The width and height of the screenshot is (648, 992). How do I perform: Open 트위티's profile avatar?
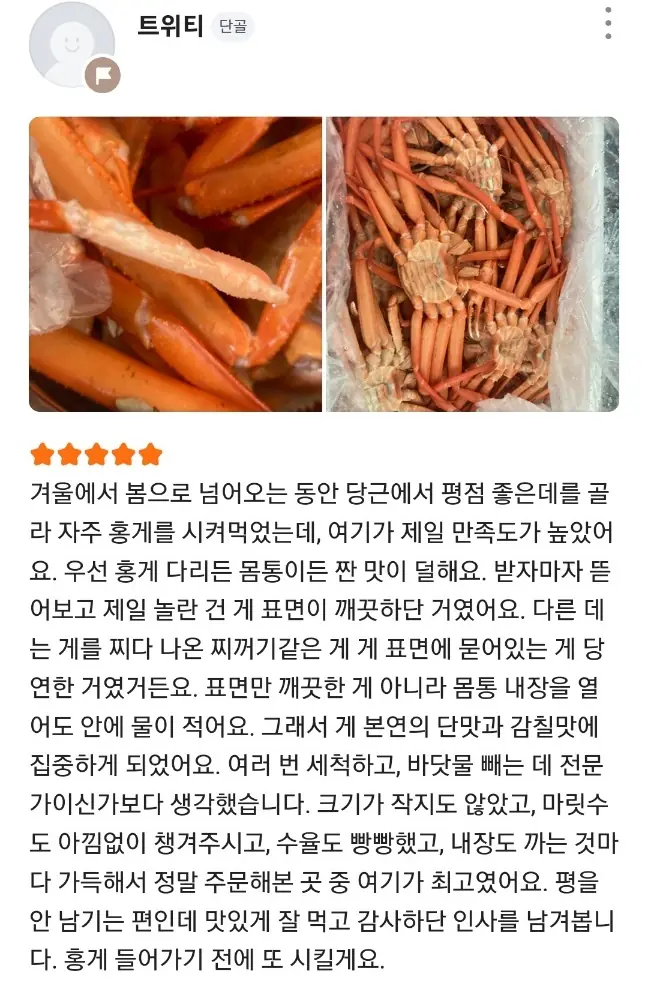pyautogui.click(x=71, y=45)
